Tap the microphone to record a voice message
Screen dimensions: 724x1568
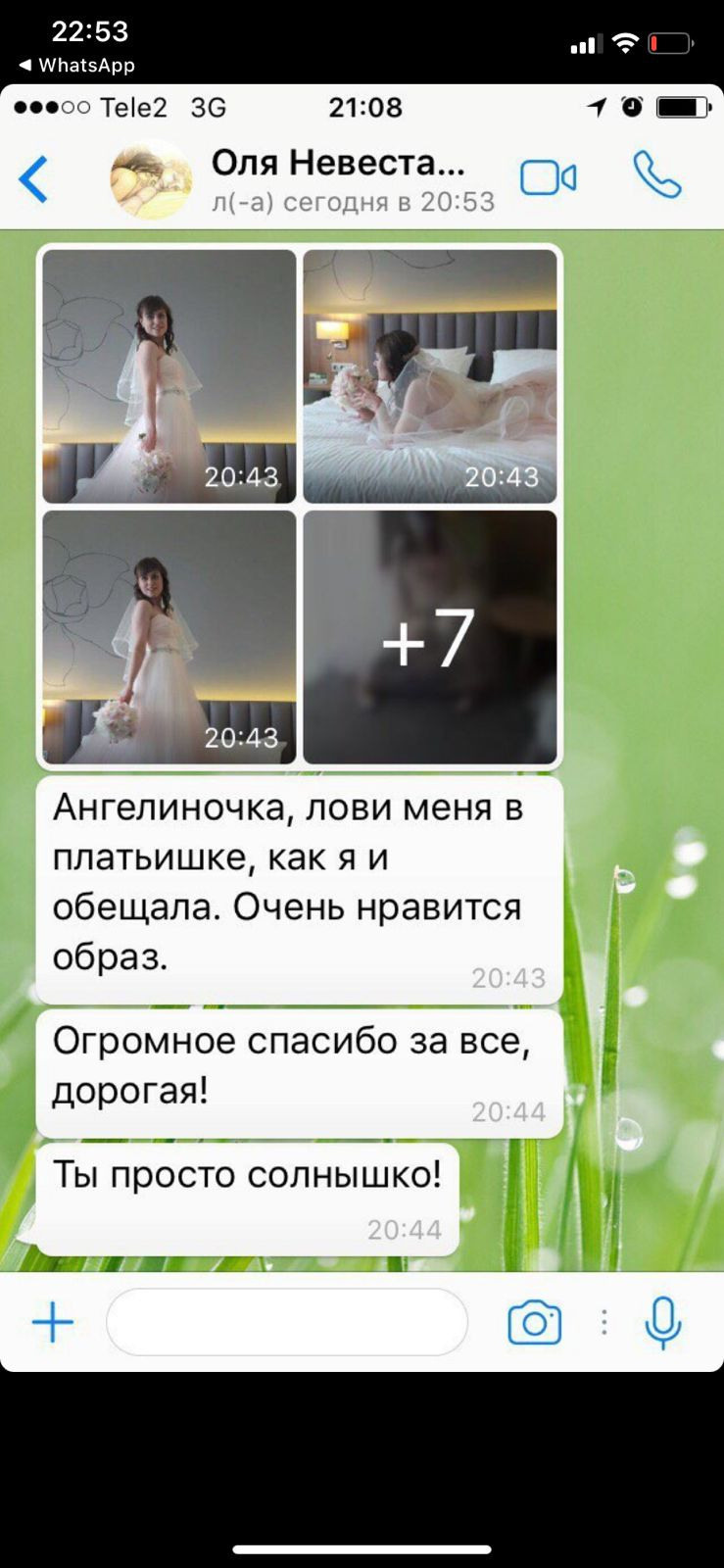click(665, 1321)
